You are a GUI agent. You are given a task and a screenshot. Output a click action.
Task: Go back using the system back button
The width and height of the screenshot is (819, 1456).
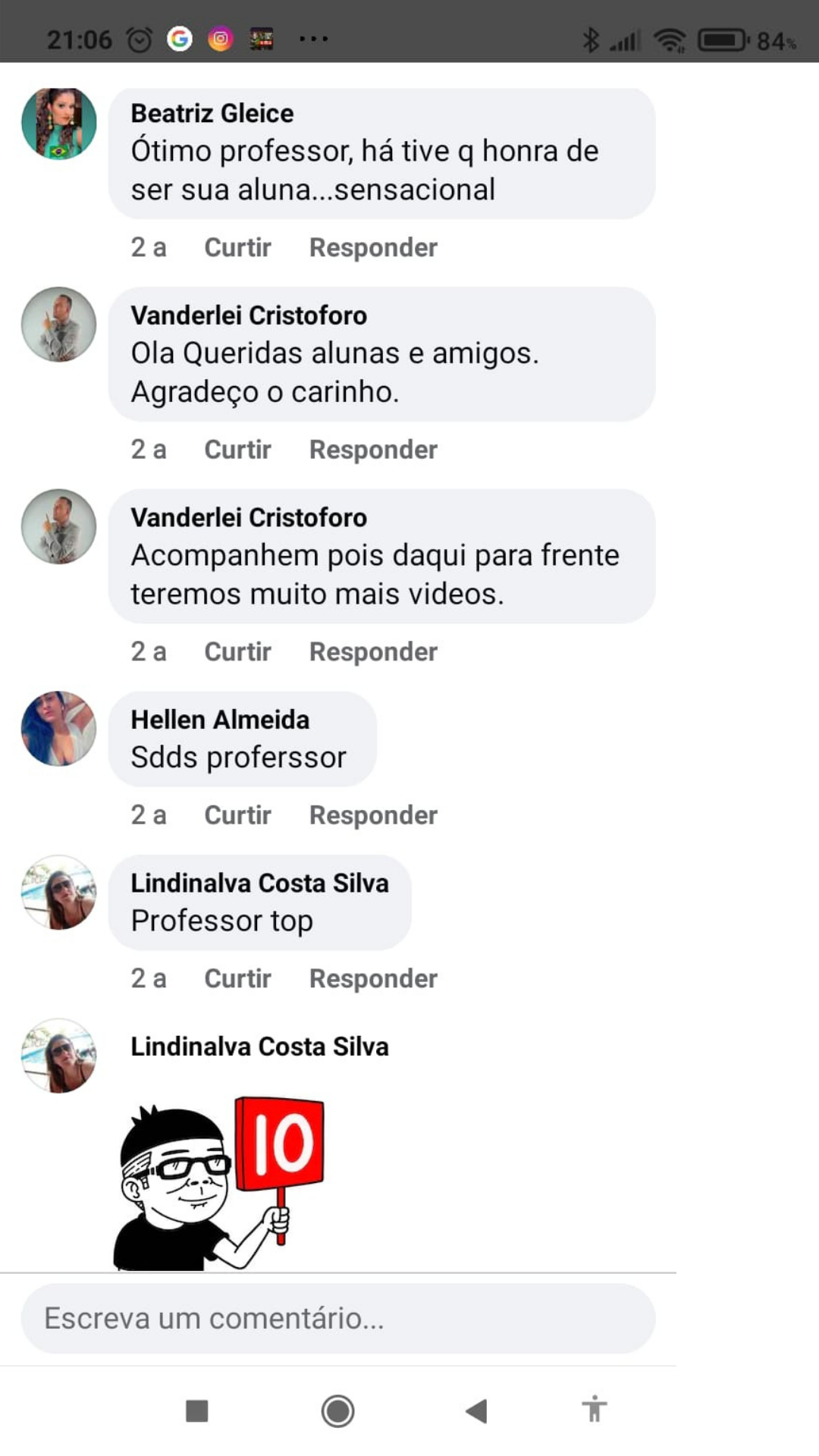[475, 1411]
